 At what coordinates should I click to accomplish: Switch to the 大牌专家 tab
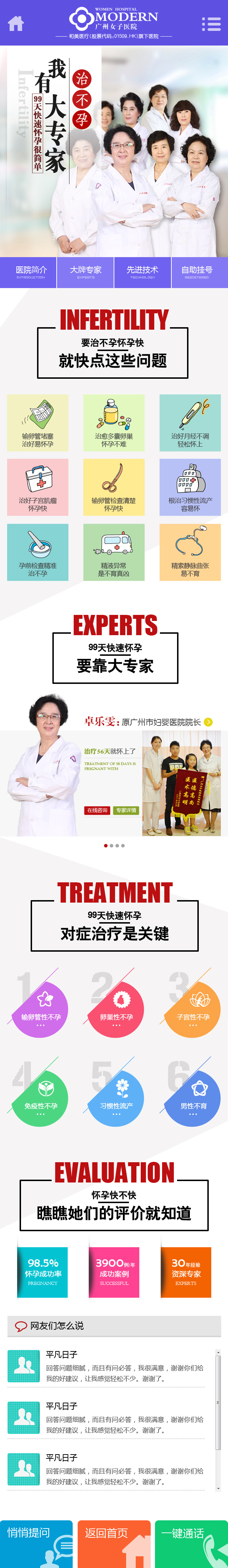[85, 271]
